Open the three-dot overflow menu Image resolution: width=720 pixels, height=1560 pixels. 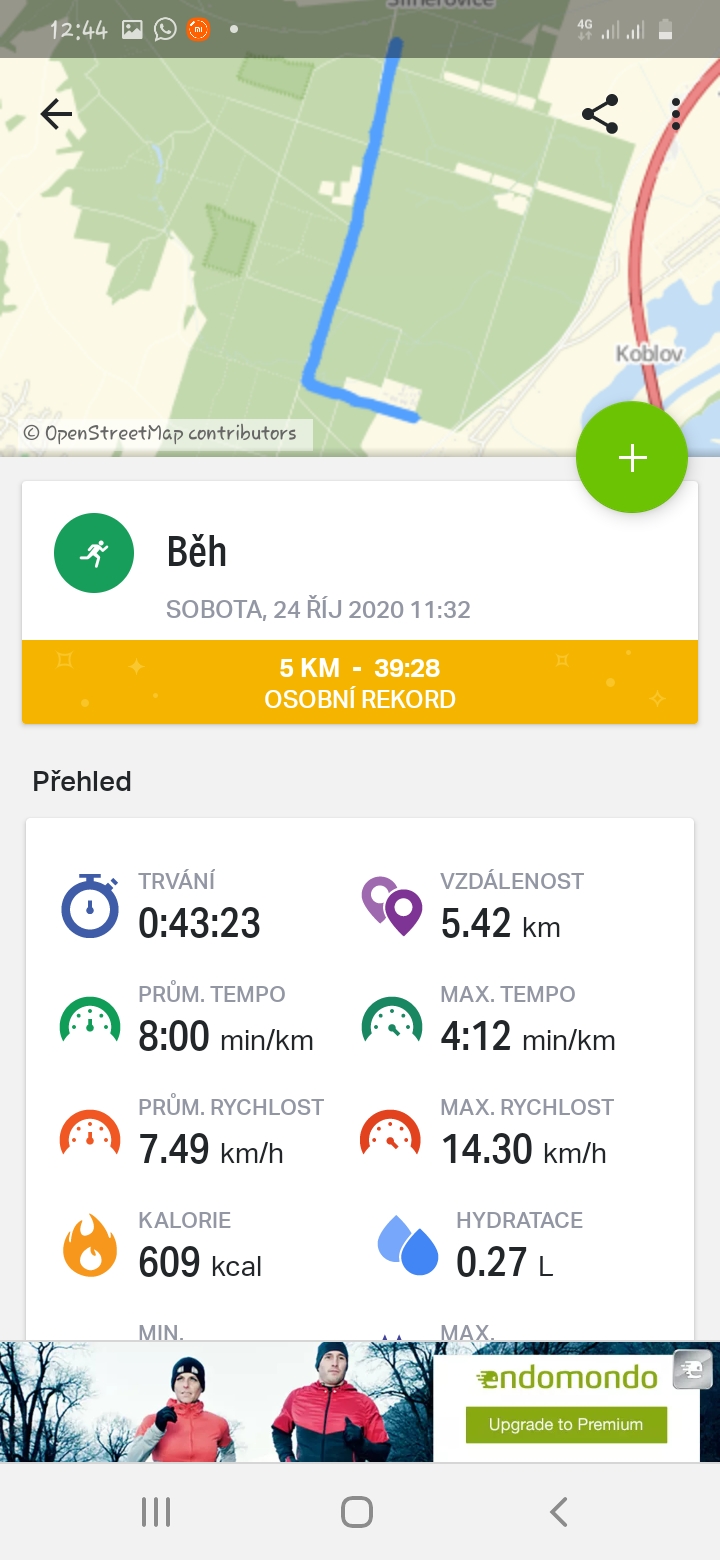click(x=676, y=115)
